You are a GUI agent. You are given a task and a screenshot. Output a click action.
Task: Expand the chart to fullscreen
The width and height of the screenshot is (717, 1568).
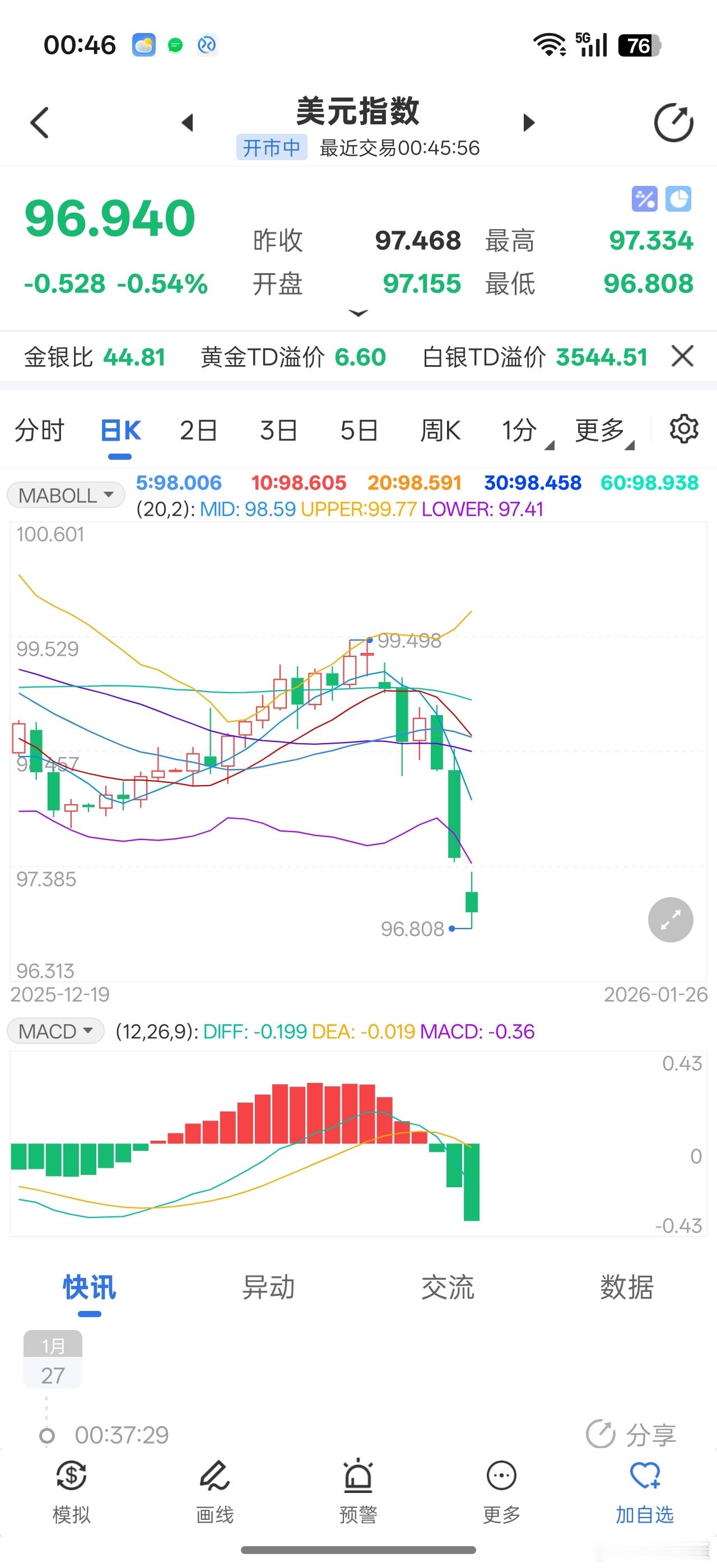coord(670,920)
